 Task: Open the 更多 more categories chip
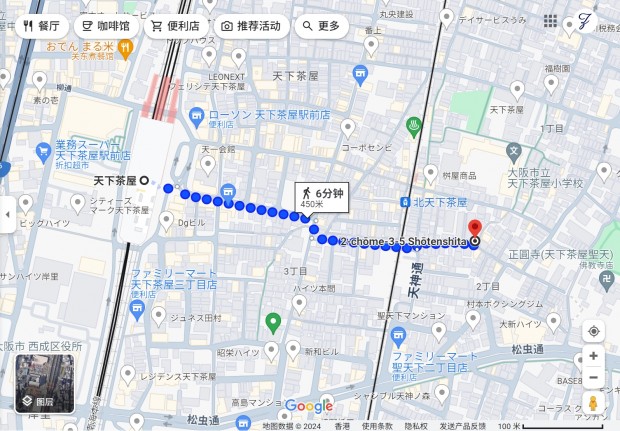click(321, 26)
